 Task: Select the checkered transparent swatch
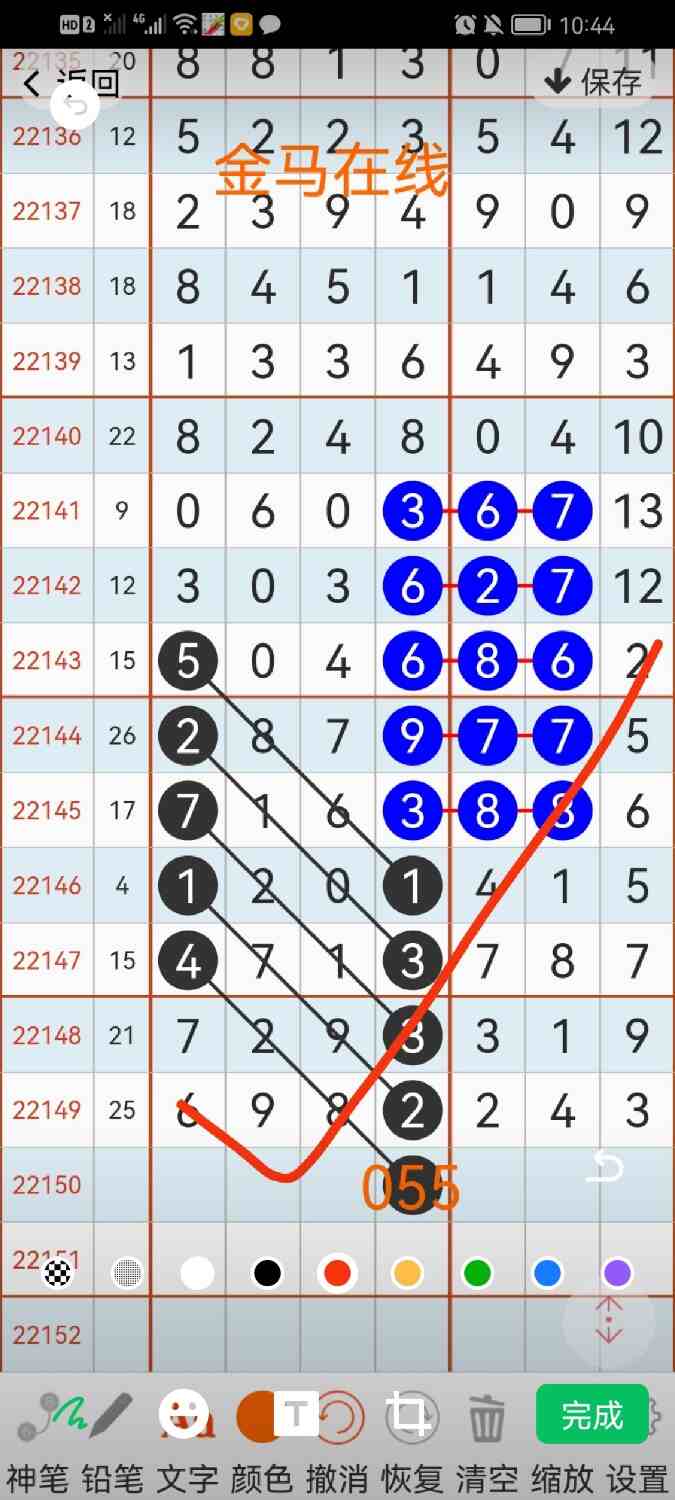[x=57, y=1273]
